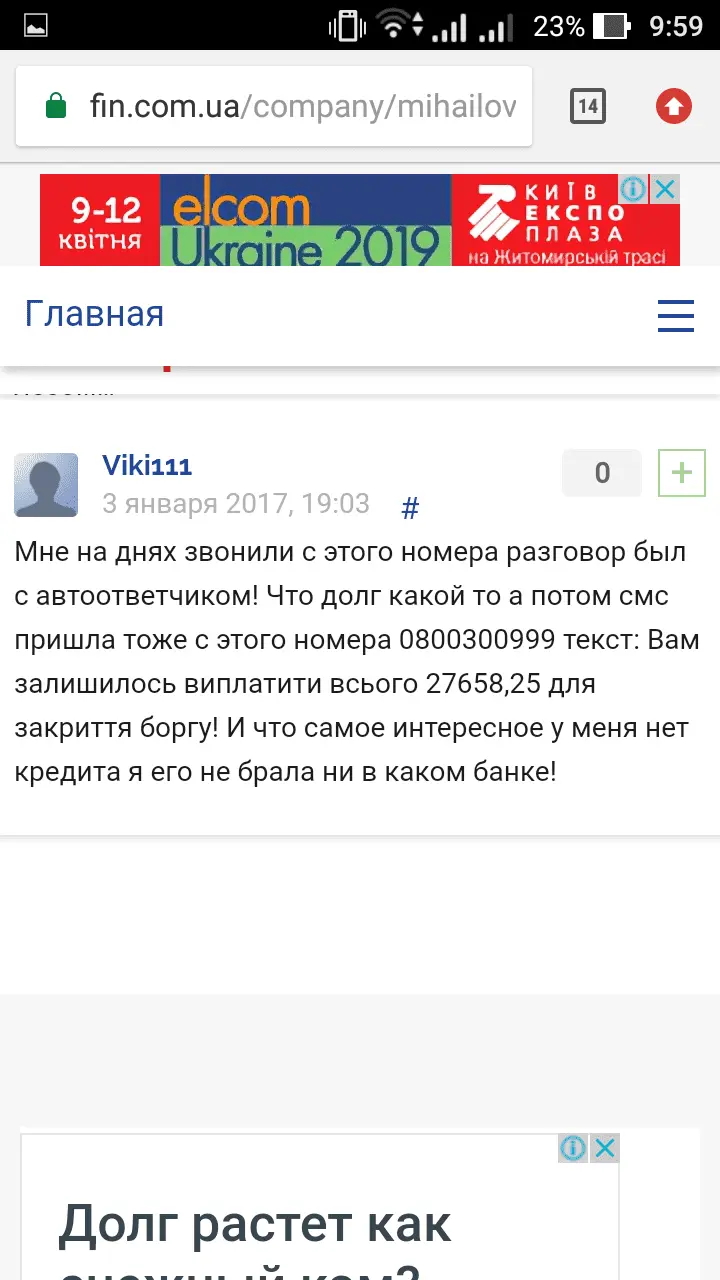Open Viki111's user profile
Image resolution: width=720 pixels, height=1280 pixels.
[x=147, y=466]
